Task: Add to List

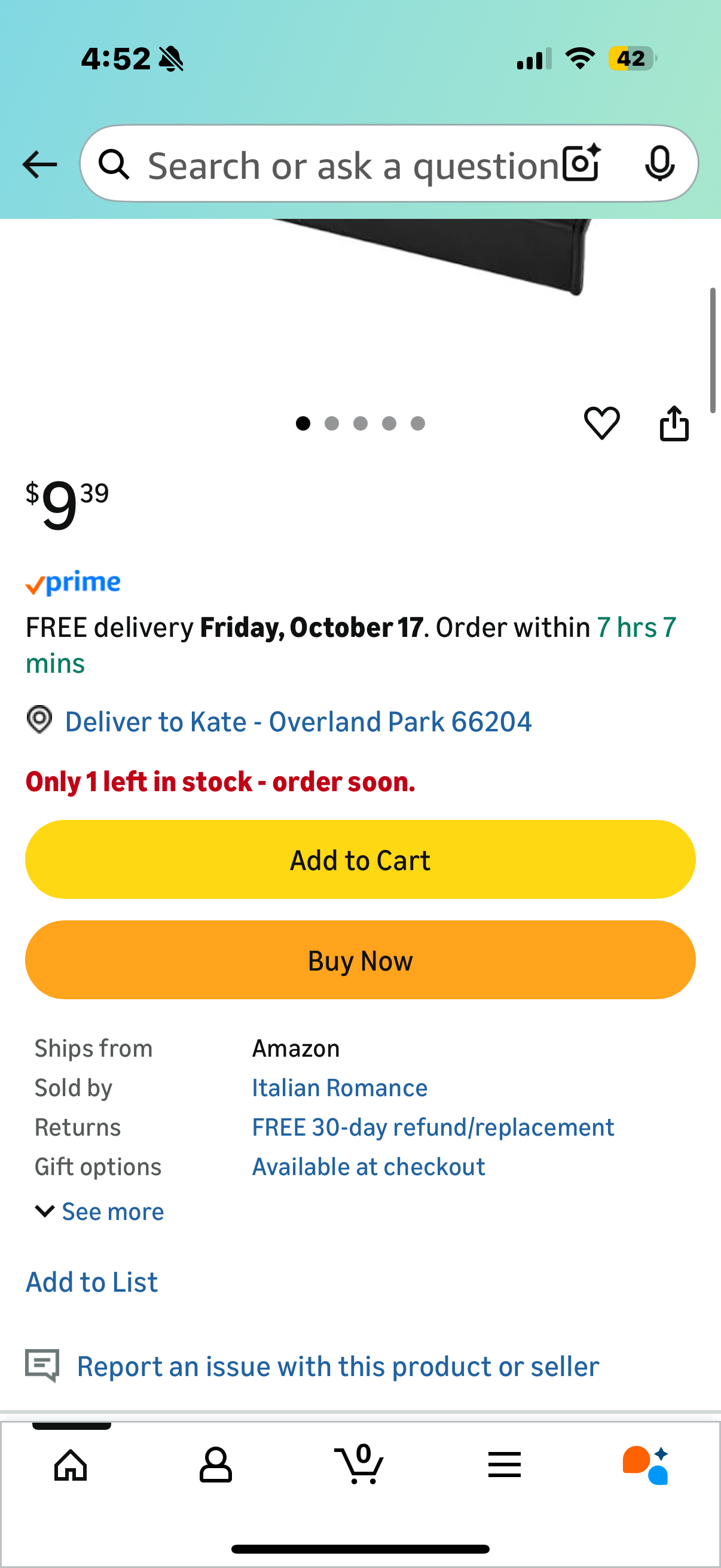Action: [92, 1282]
